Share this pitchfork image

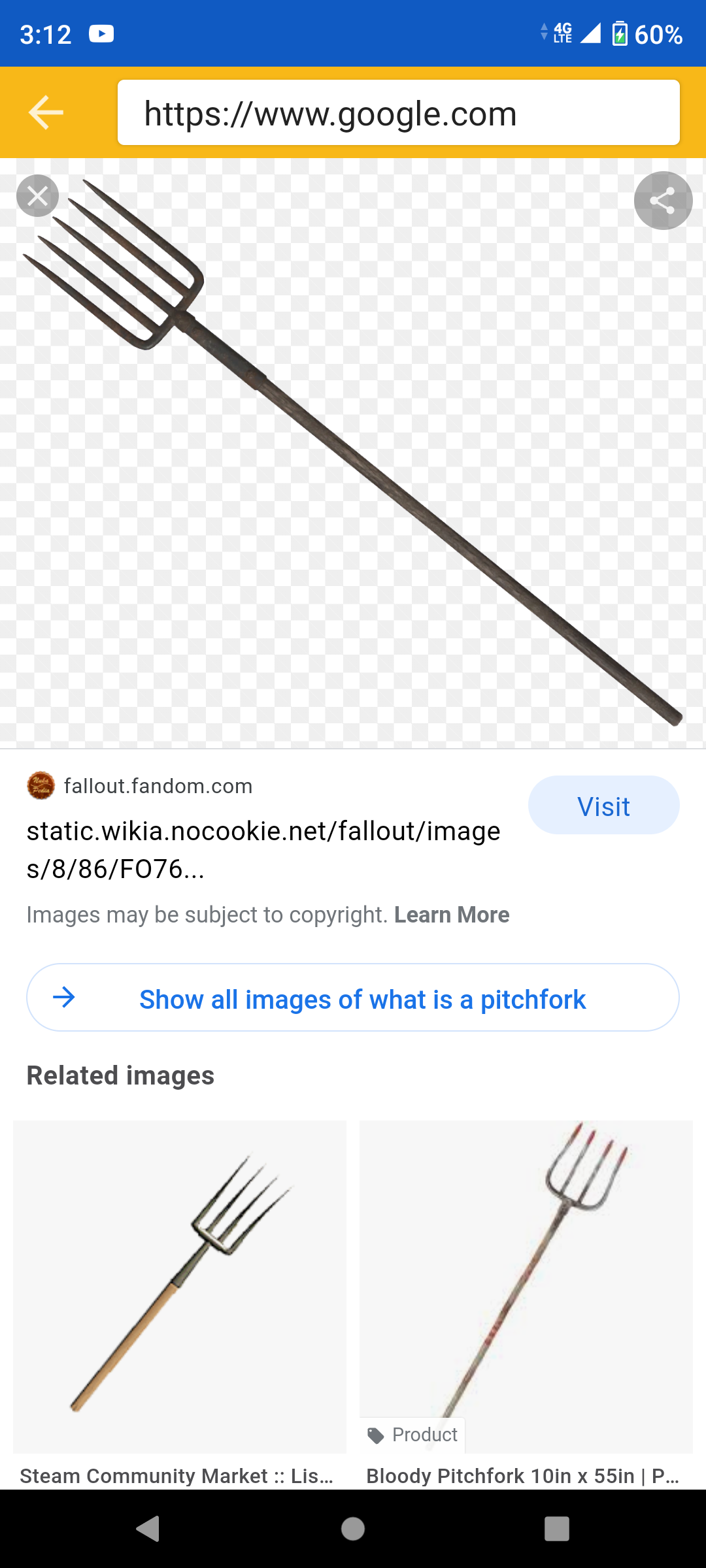[x=663, y=201]
